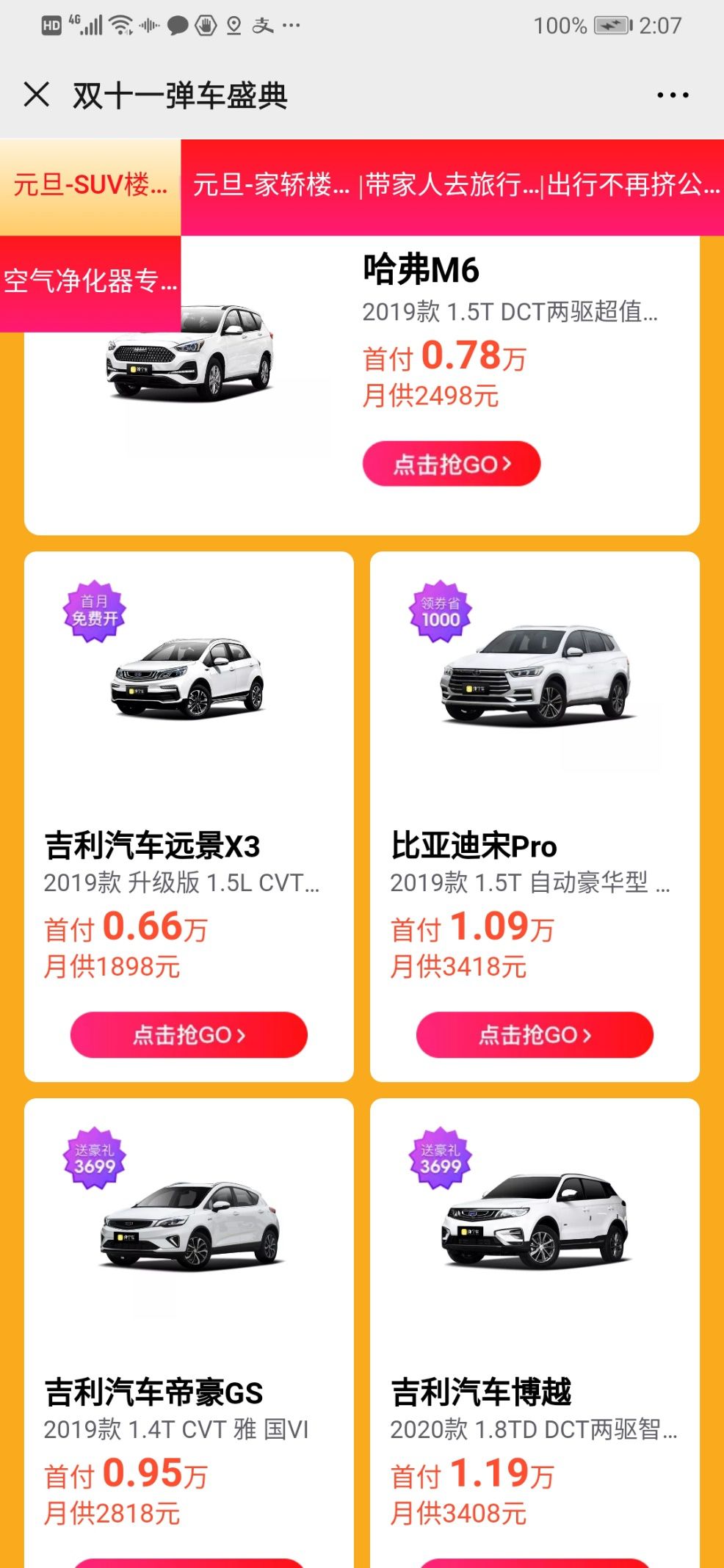The height and width of the screenshot is (1568, 724).
Task: Tap the 领券省1000 coupon badge
Action: [441, 611]
